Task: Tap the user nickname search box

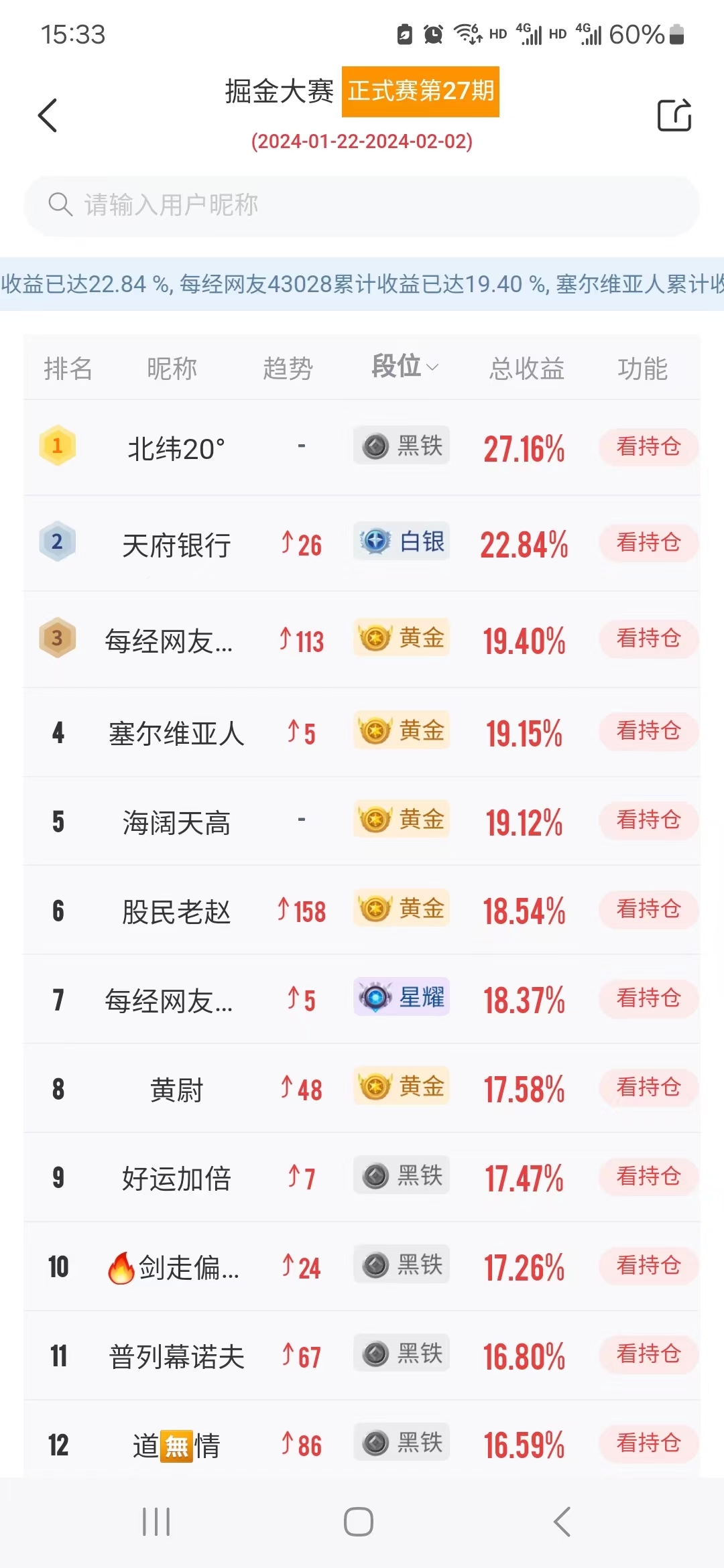Action: point(362,205)
